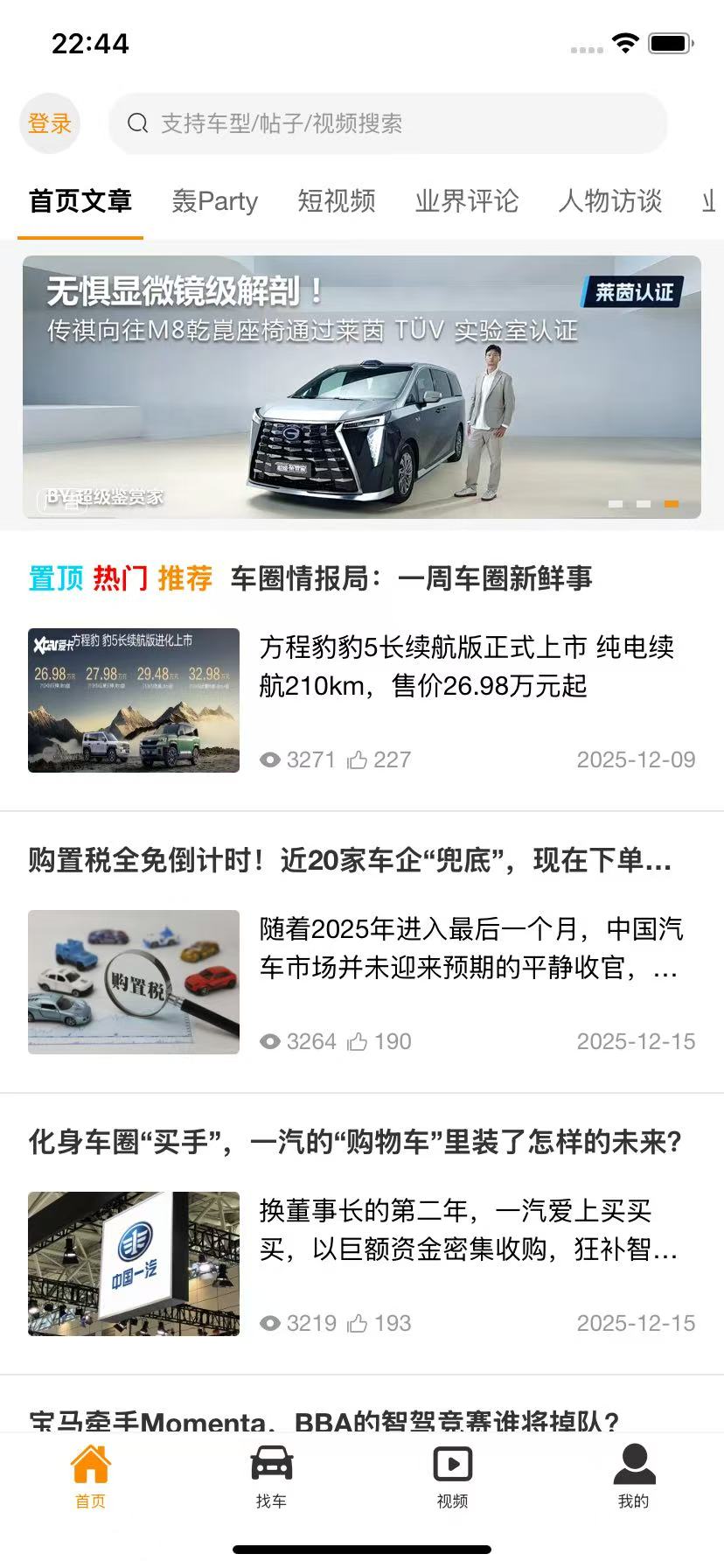The height and width of the screenshot is (1568, 724).
Task: Select the third carousel indicator dot
Action: click(672, 505)
